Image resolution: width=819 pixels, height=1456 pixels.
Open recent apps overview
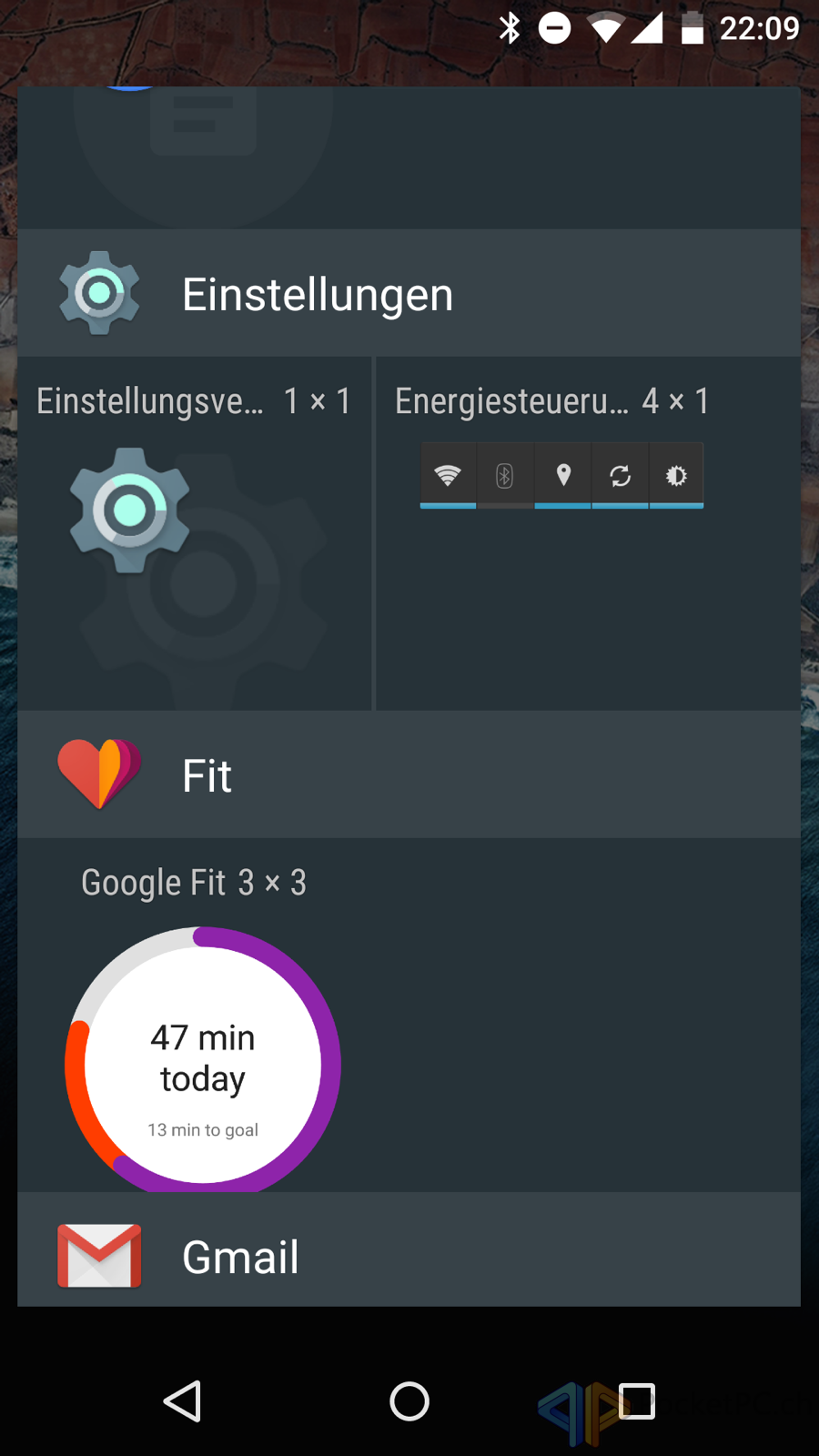636,1401
